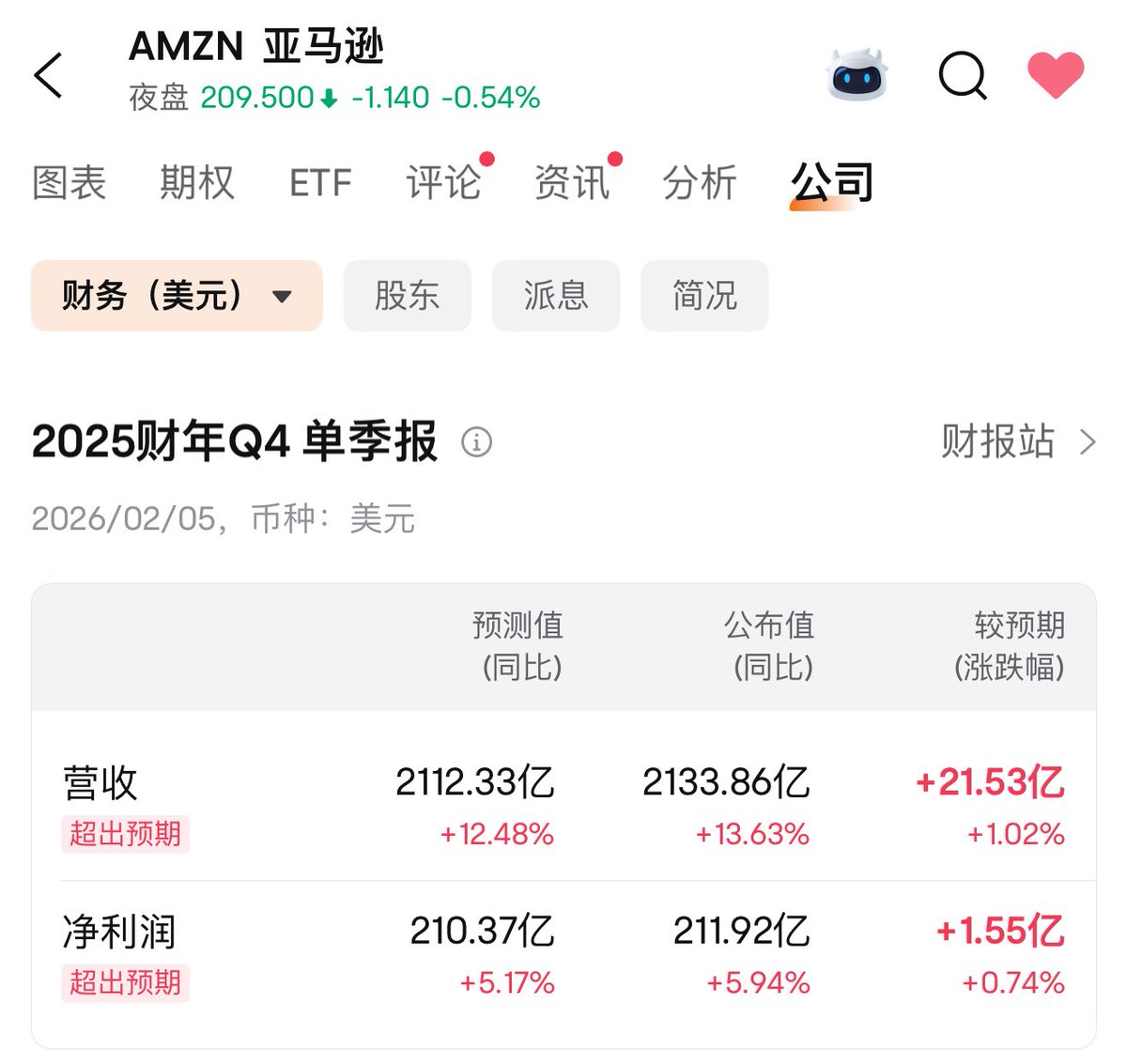
Task: Switch to the 图表 tab
Action: (x=69, y=182)
